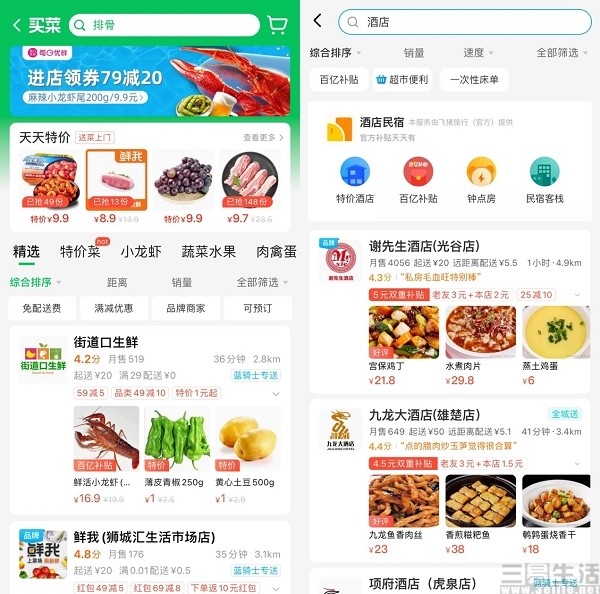The height and width of the screenshot is (594, 600).
Task: Open the 钟点房 shortcut
Action: [x=481, y=180]
